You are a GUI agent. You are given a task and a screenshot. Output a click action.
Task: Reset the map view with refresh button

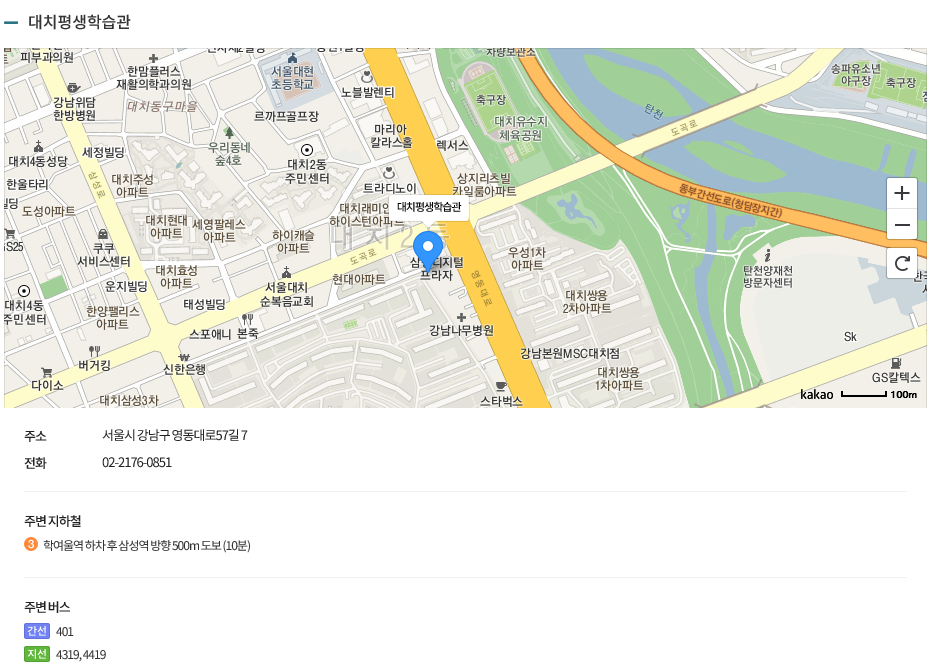pos(902,263)
